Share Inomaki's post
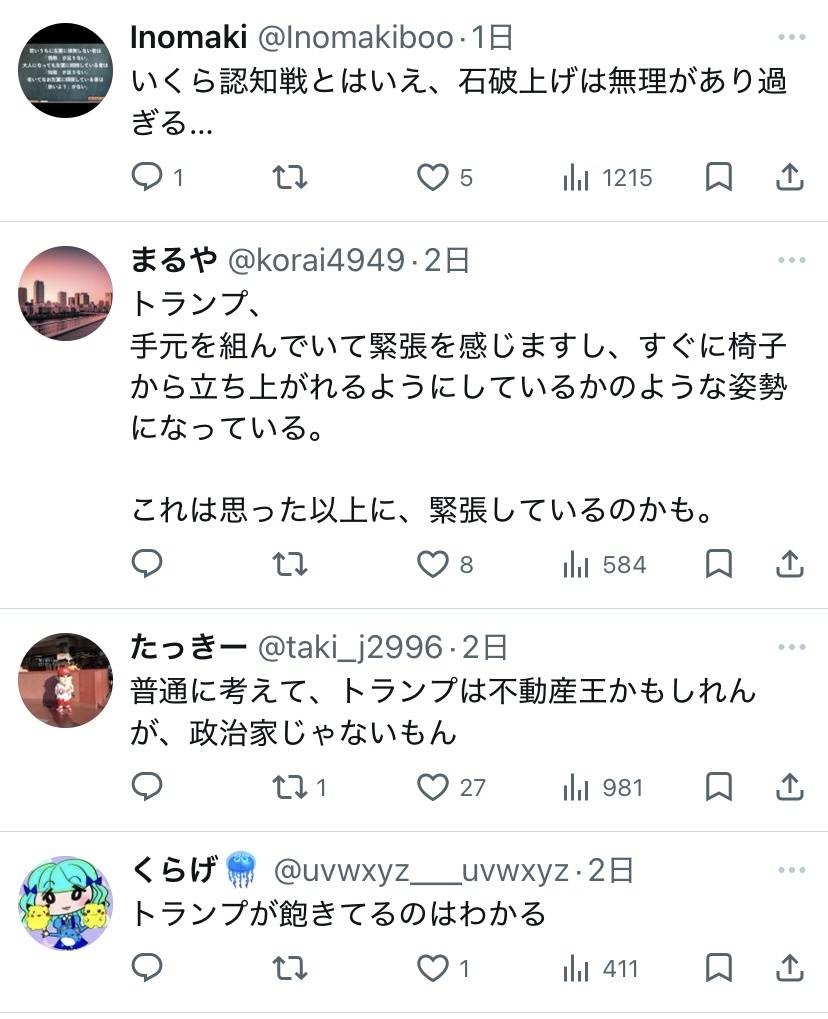Viewport: 828px width, 1019px height. tap(790, 178)
